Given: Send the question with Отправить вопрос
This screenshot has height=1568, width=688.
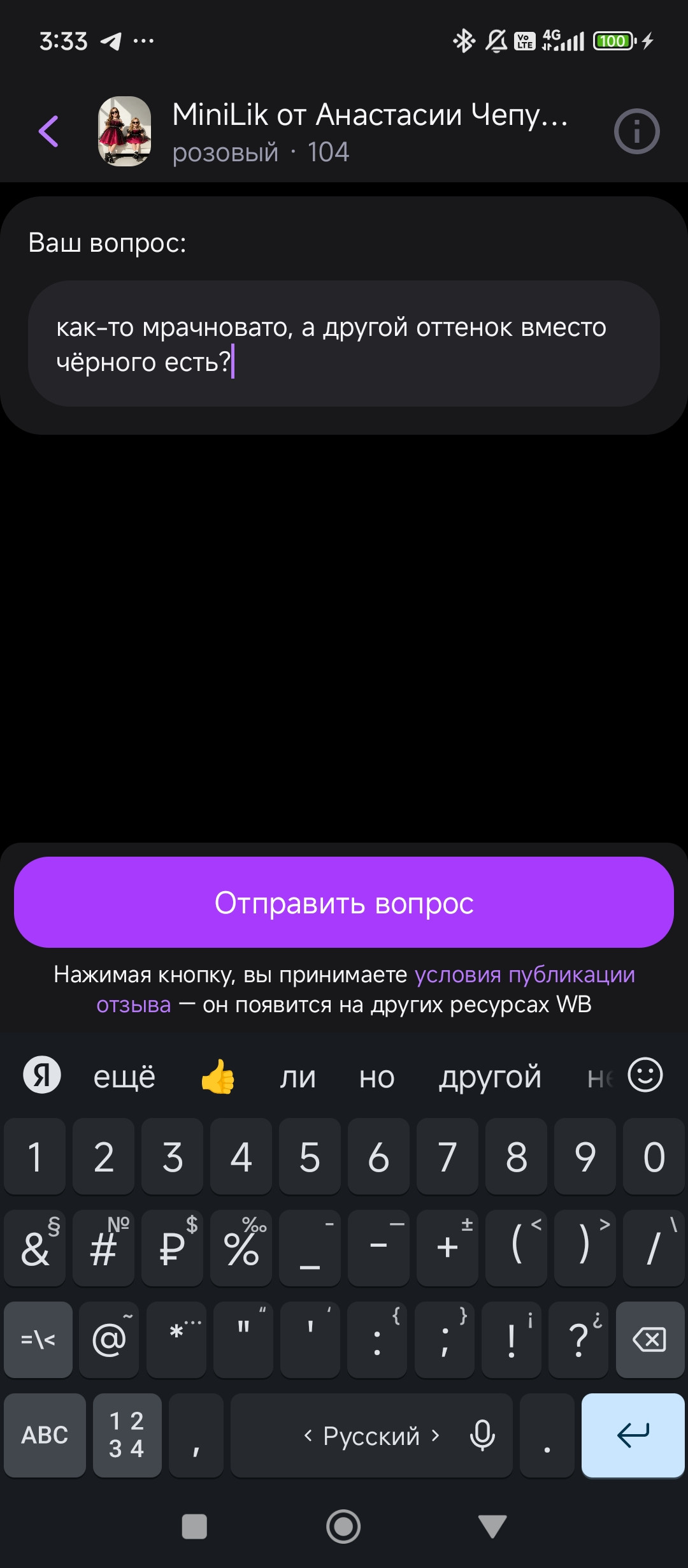Looking at the screenshot, I should coord(344,902).
